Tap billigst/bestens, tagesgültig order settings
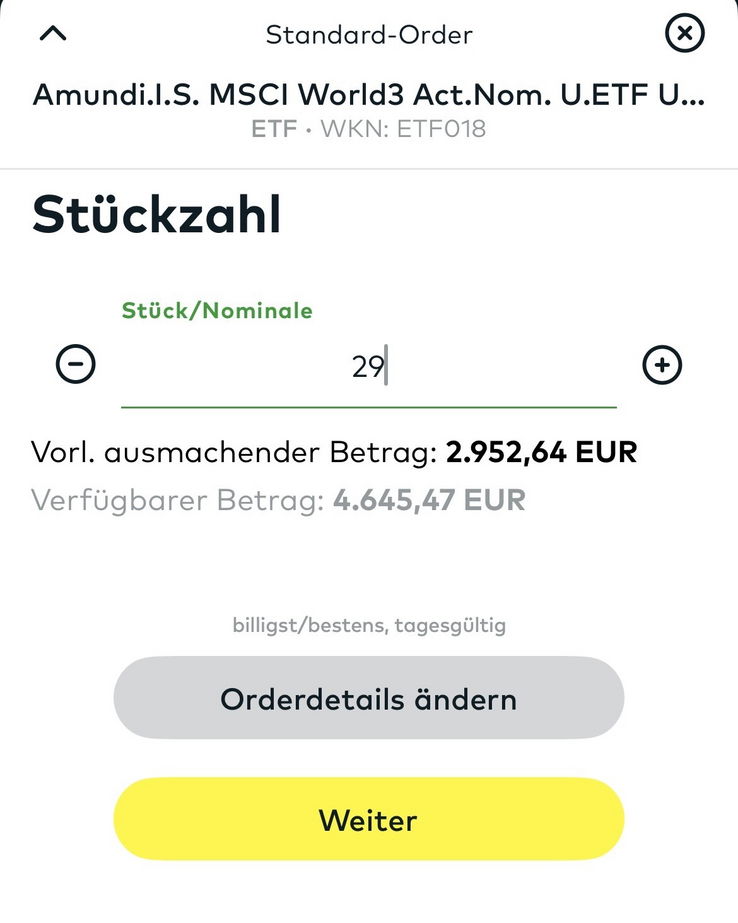Screen dimensions: 738x923 point(368,625)
